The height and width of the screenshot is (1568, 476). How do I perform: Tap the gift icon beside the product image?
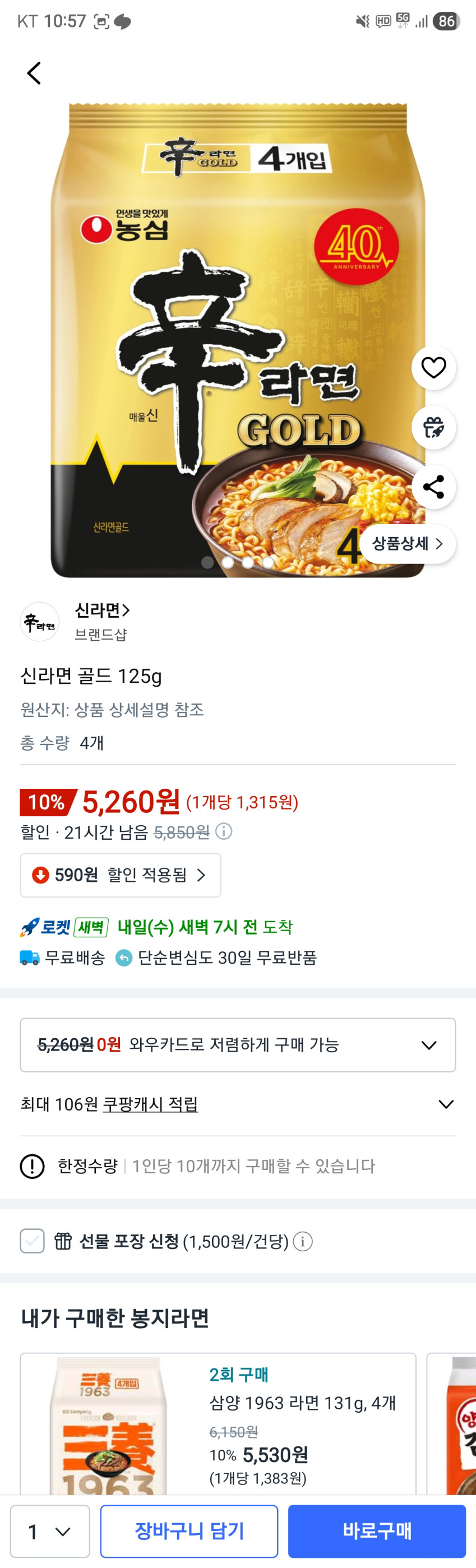[x=433, y=427]
